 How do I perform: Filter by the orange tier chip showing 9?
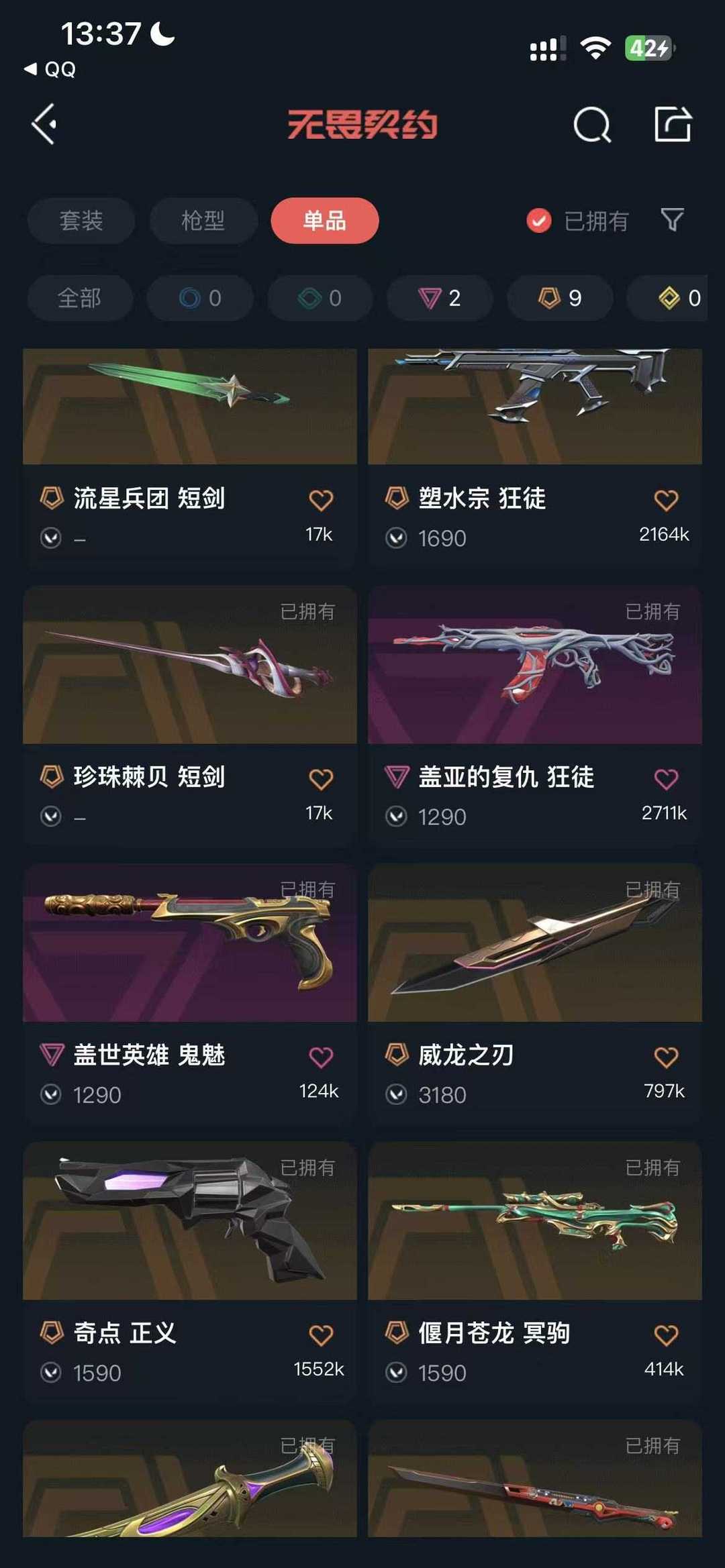(560, 298)
